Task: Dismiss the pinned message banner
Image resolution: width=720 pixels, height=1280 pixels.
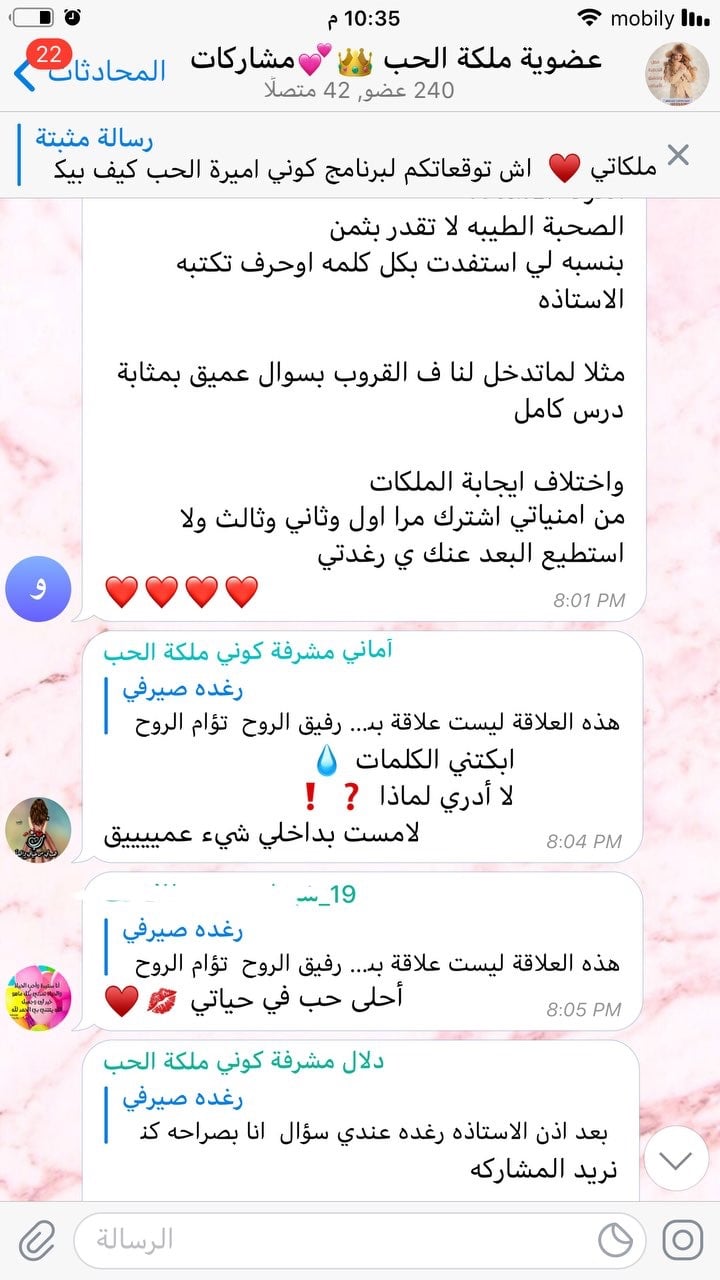Action: [x=678, y=154]
